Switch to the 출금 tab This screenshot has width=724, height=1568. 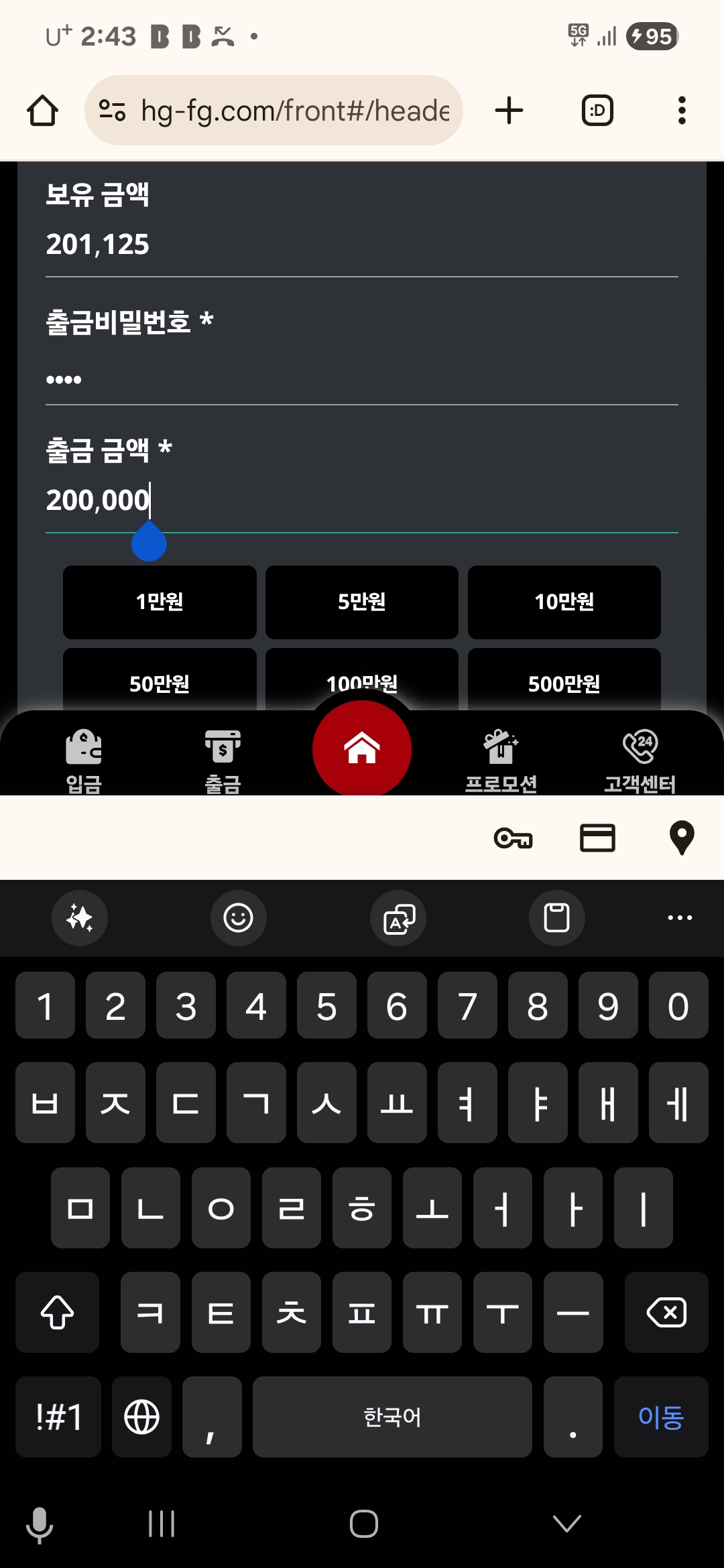(223, 761)
